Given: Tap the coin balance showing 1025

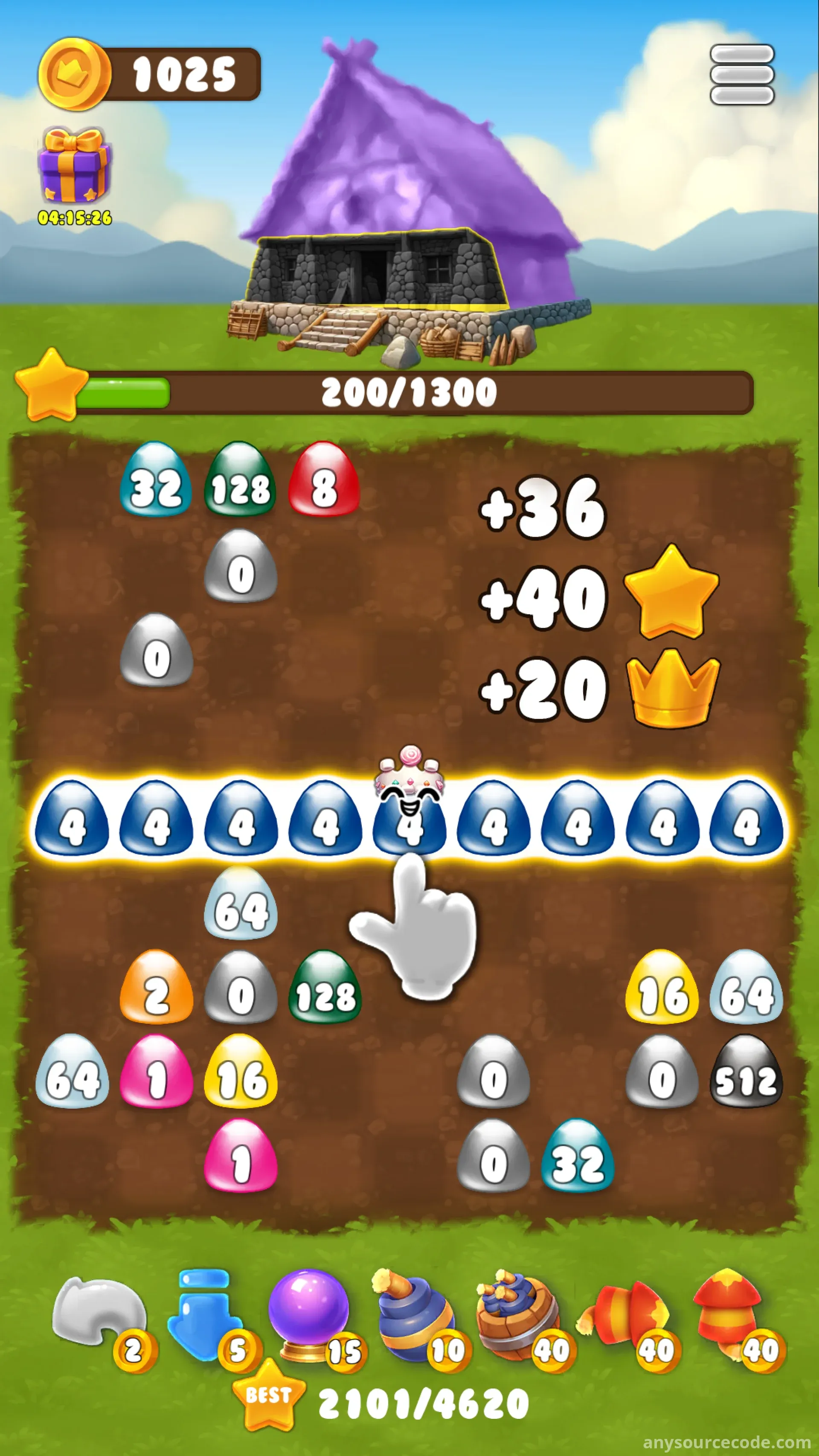Looking at the screenshot, I should point(150,75).
